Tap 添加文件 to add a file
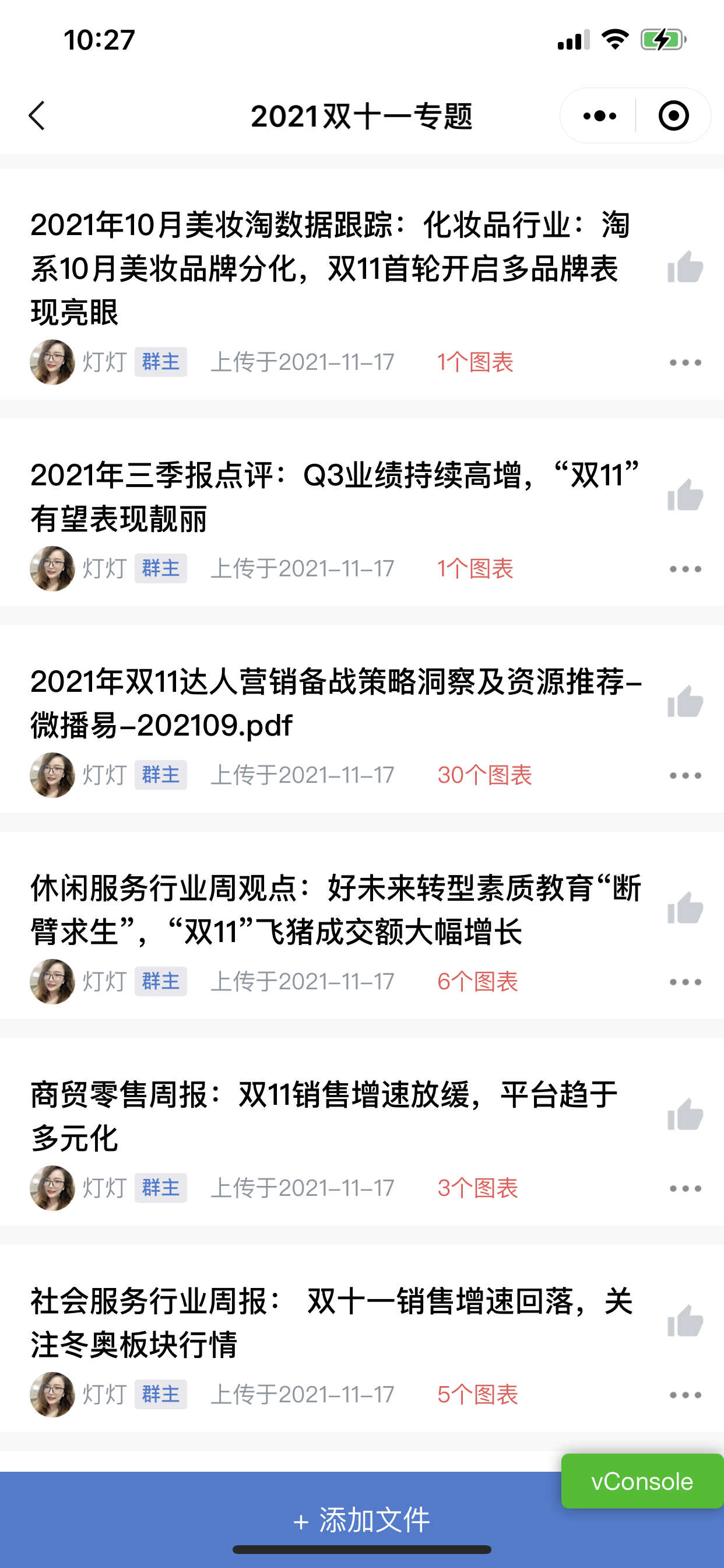This screenshot has width=724, height=1568. (361, 1521)
